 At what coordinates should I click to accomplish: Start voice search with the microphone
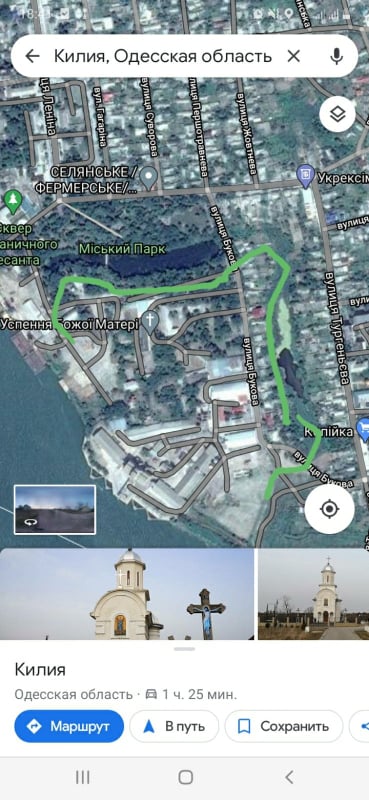click(x=336, y=56)
